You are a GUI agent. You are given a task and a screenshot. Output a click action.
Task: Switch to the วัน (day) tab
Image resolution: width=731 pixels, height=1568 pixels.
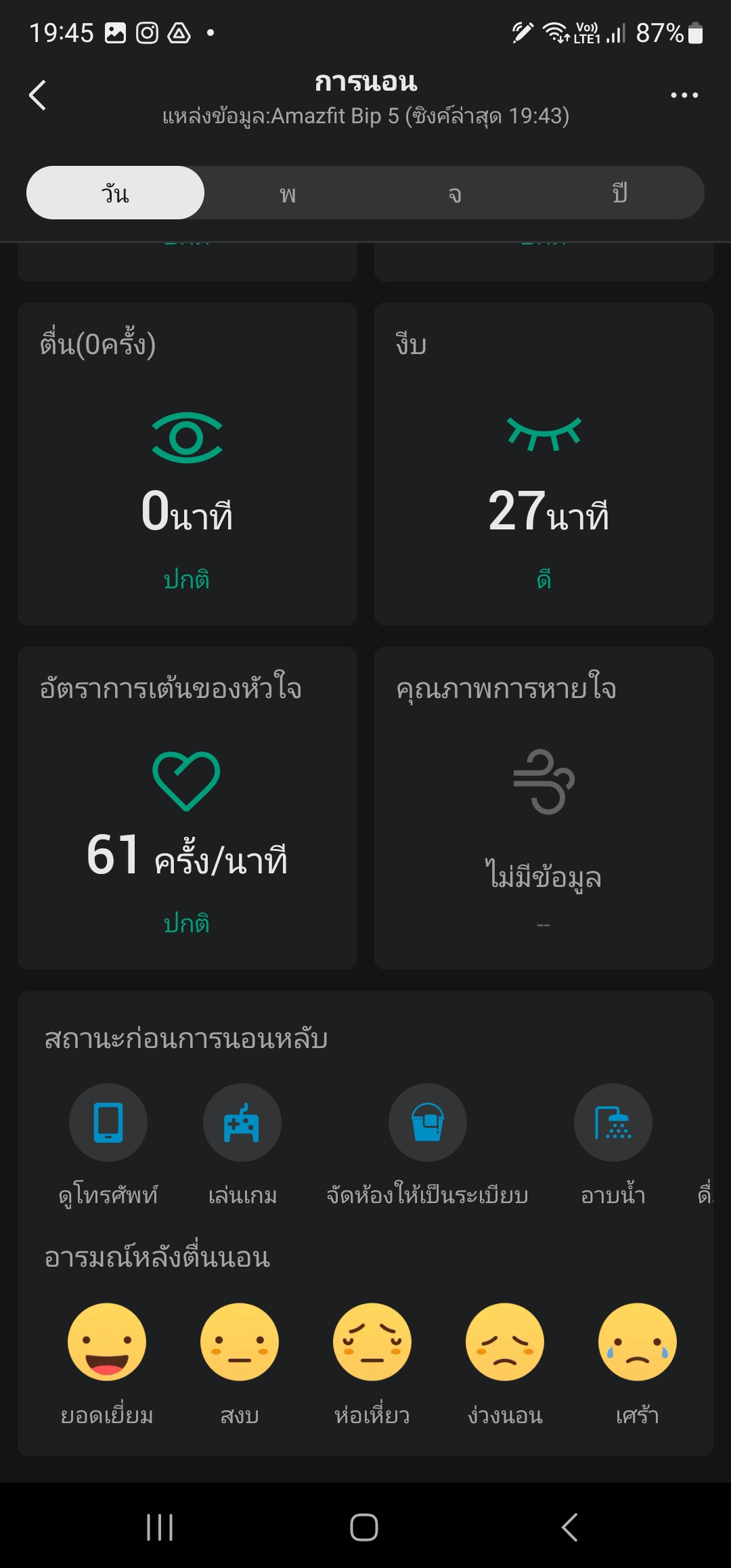pyautogui.click(x=115, y=193)
